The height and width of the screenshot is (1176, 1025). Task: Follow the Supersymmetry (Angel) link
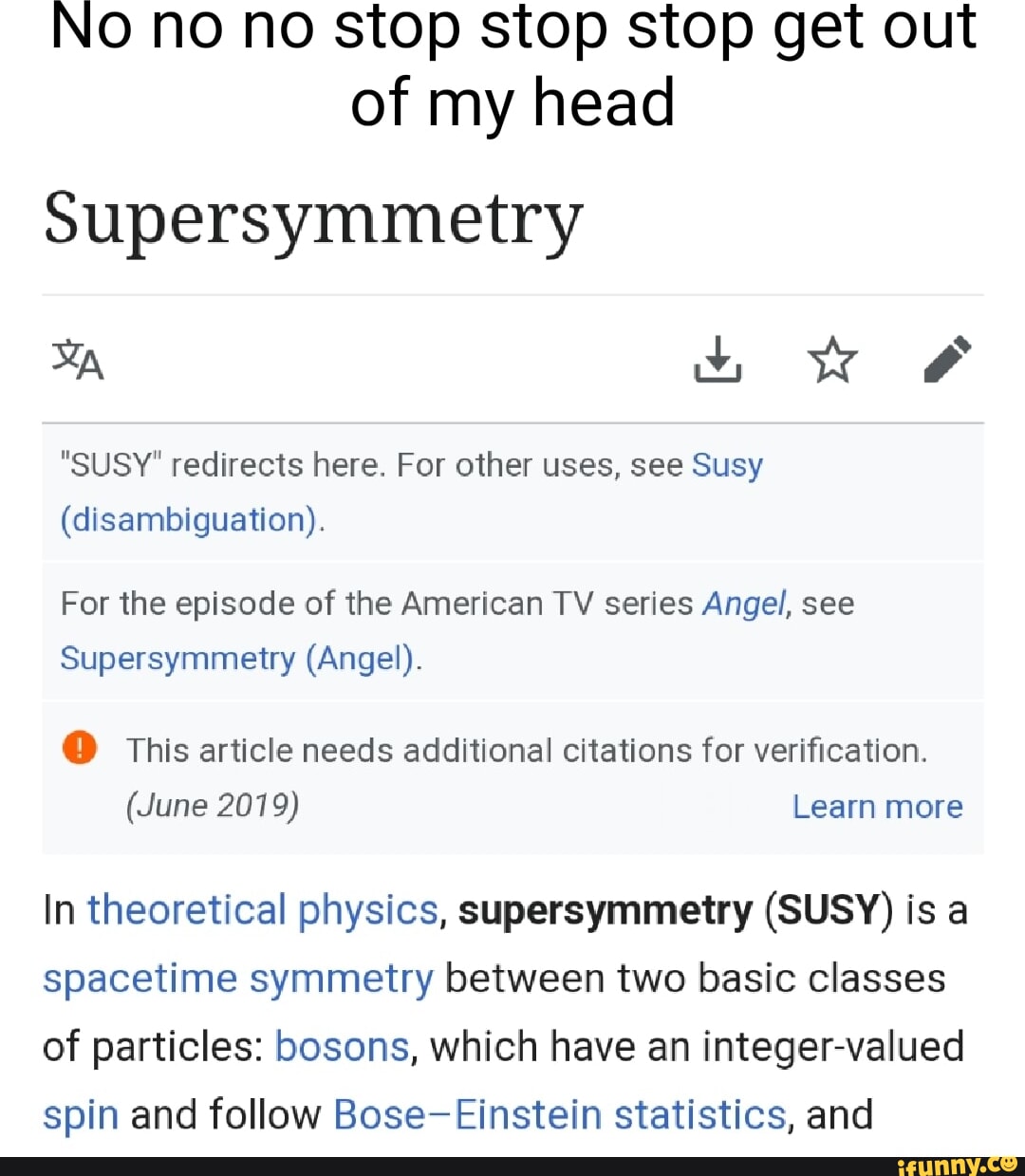coord(177,659)
